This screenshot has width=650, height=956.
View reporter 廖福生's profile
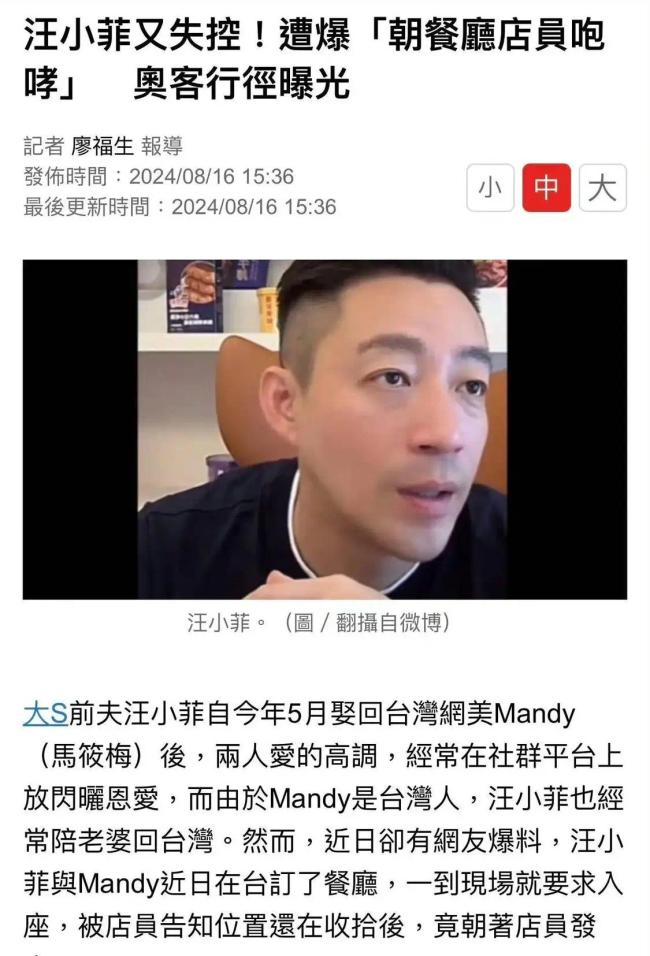tap(101, 147)
